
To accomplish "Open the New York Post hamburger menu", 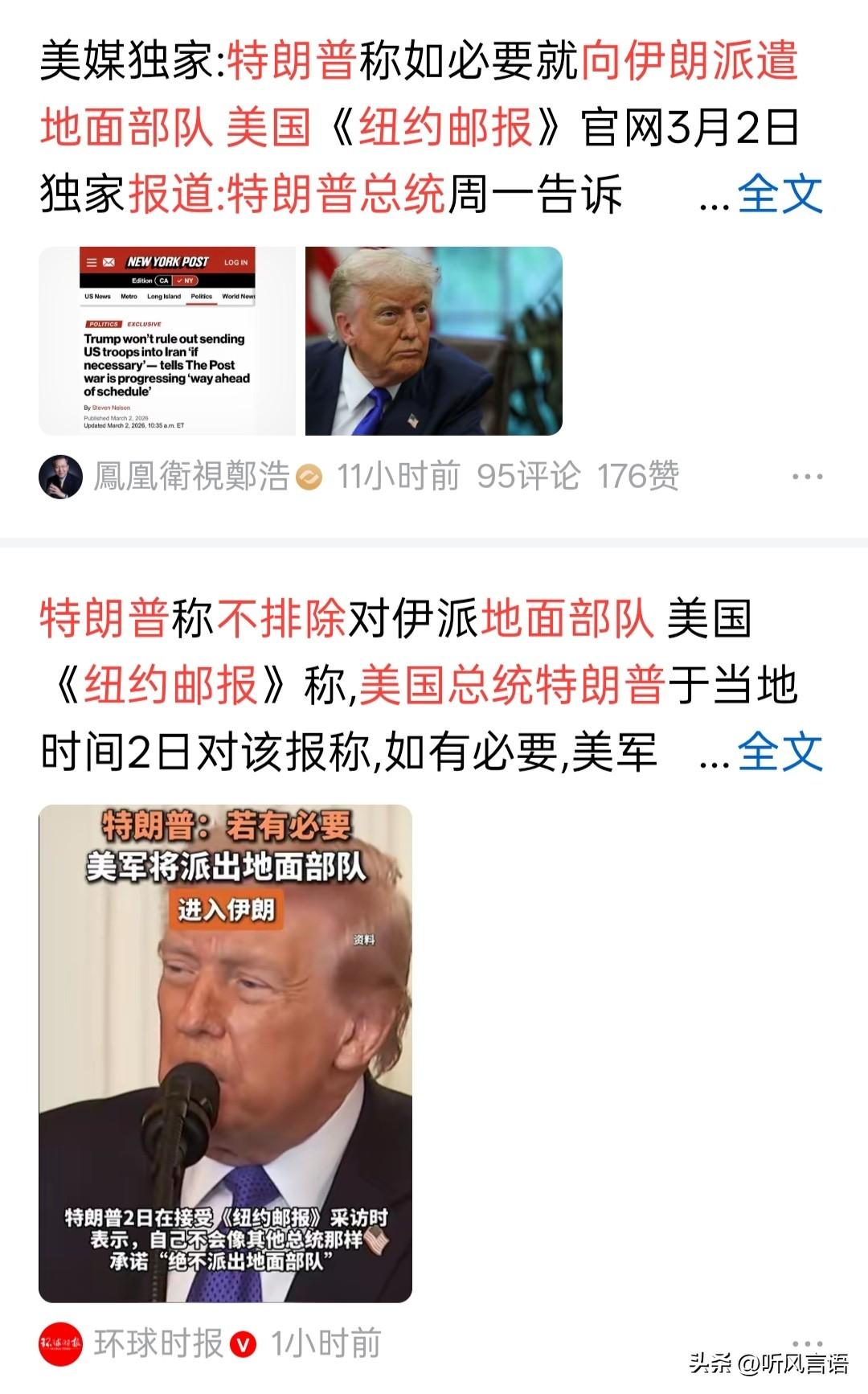I will [x=91, y=263].
